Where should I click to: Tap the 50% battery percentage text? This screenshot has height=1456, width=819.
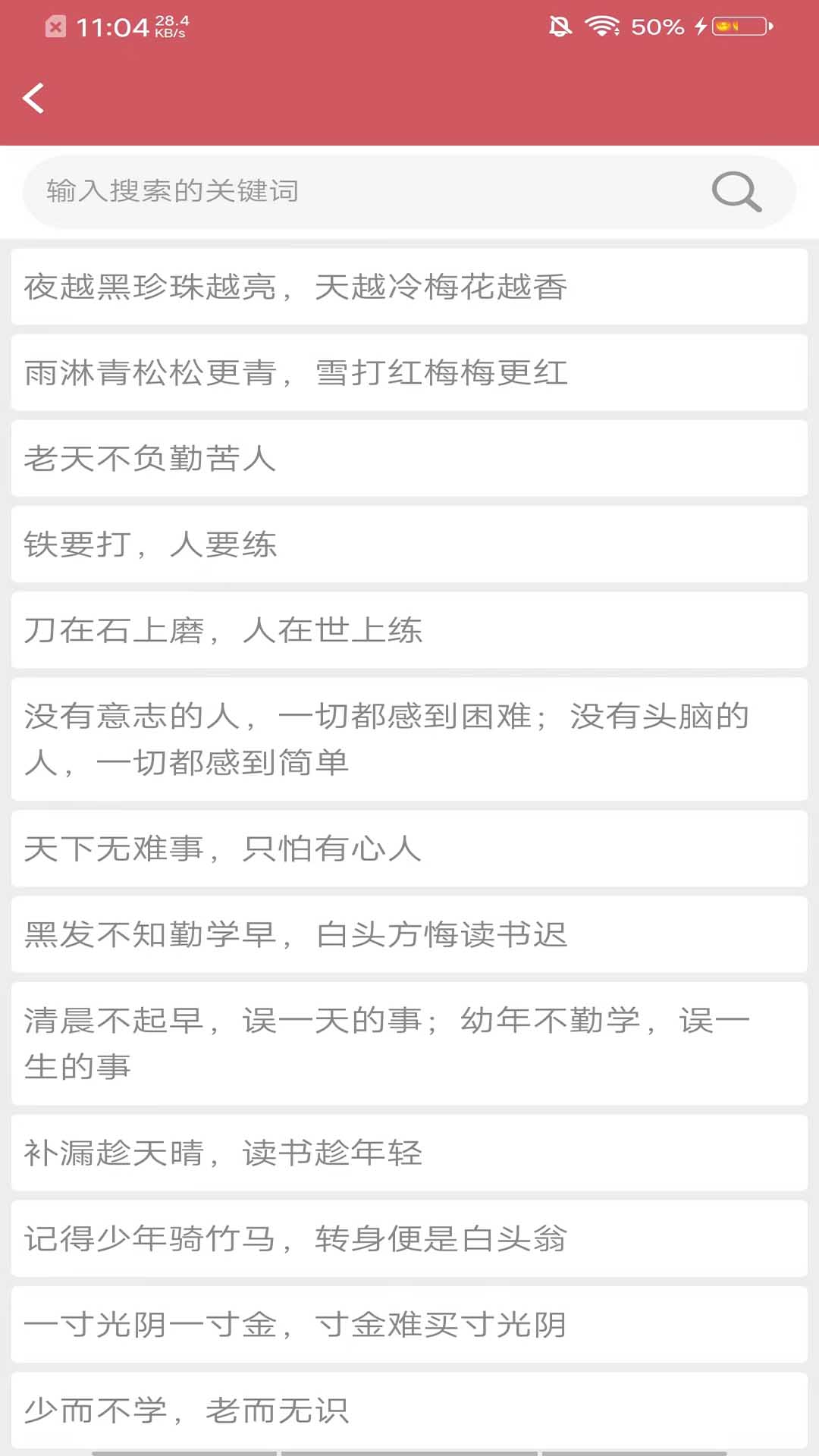[657, 27]
